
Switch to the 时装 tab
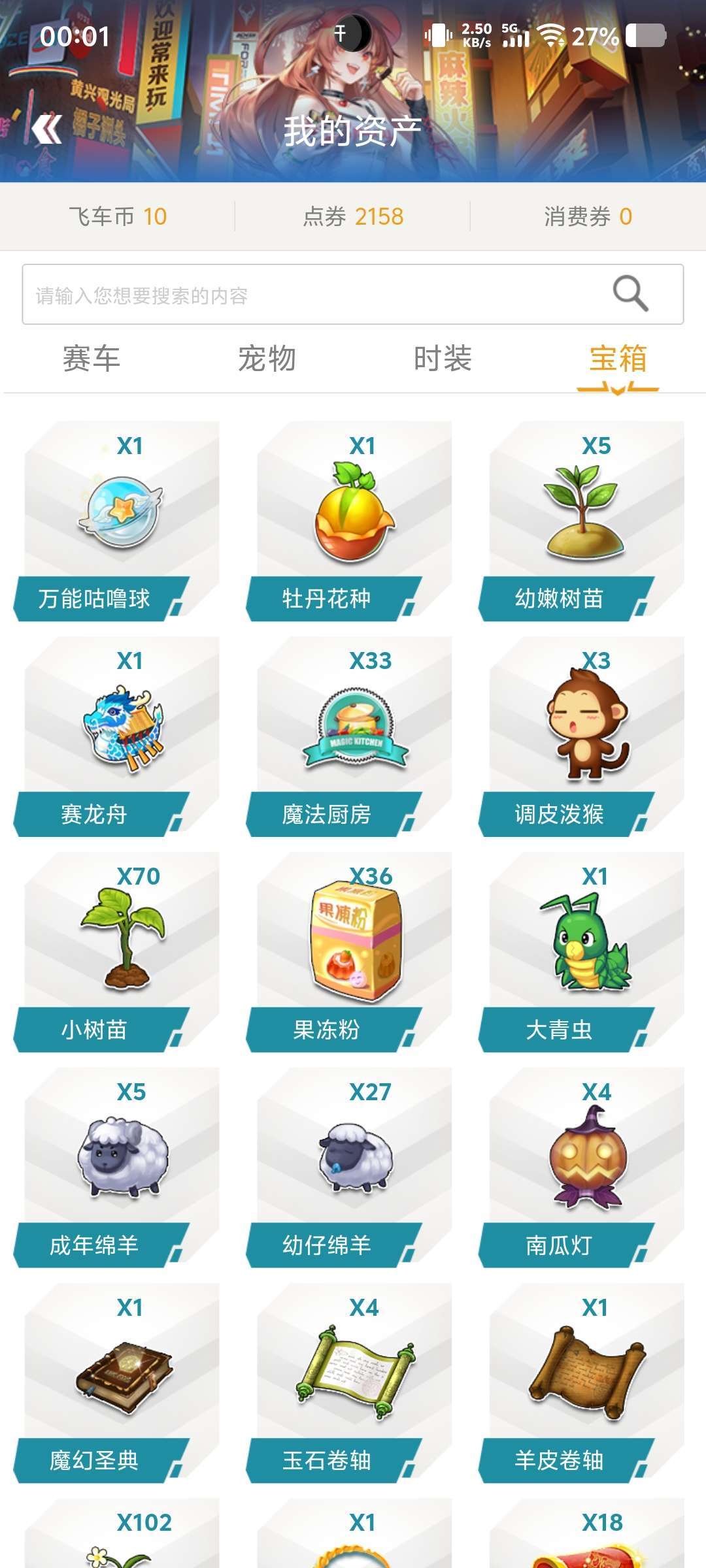tap(443, 359)
